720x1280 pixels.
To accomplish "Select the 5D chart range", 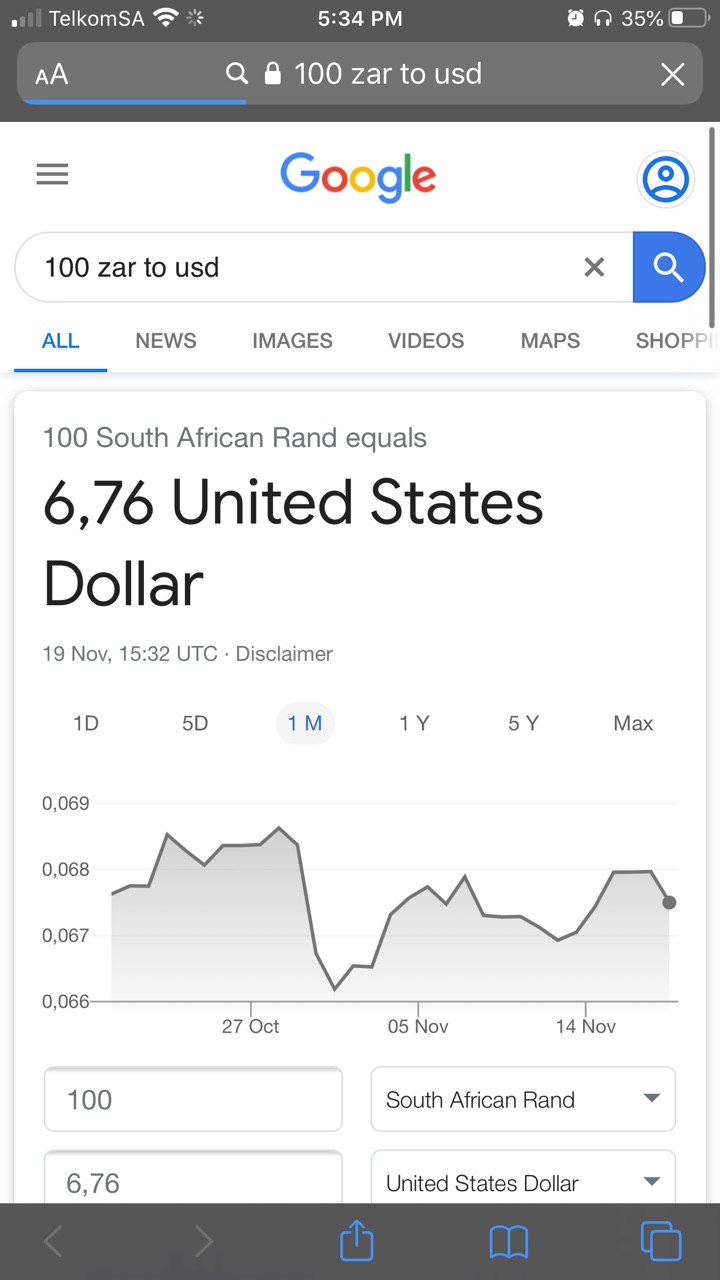I will coord(195,723).
